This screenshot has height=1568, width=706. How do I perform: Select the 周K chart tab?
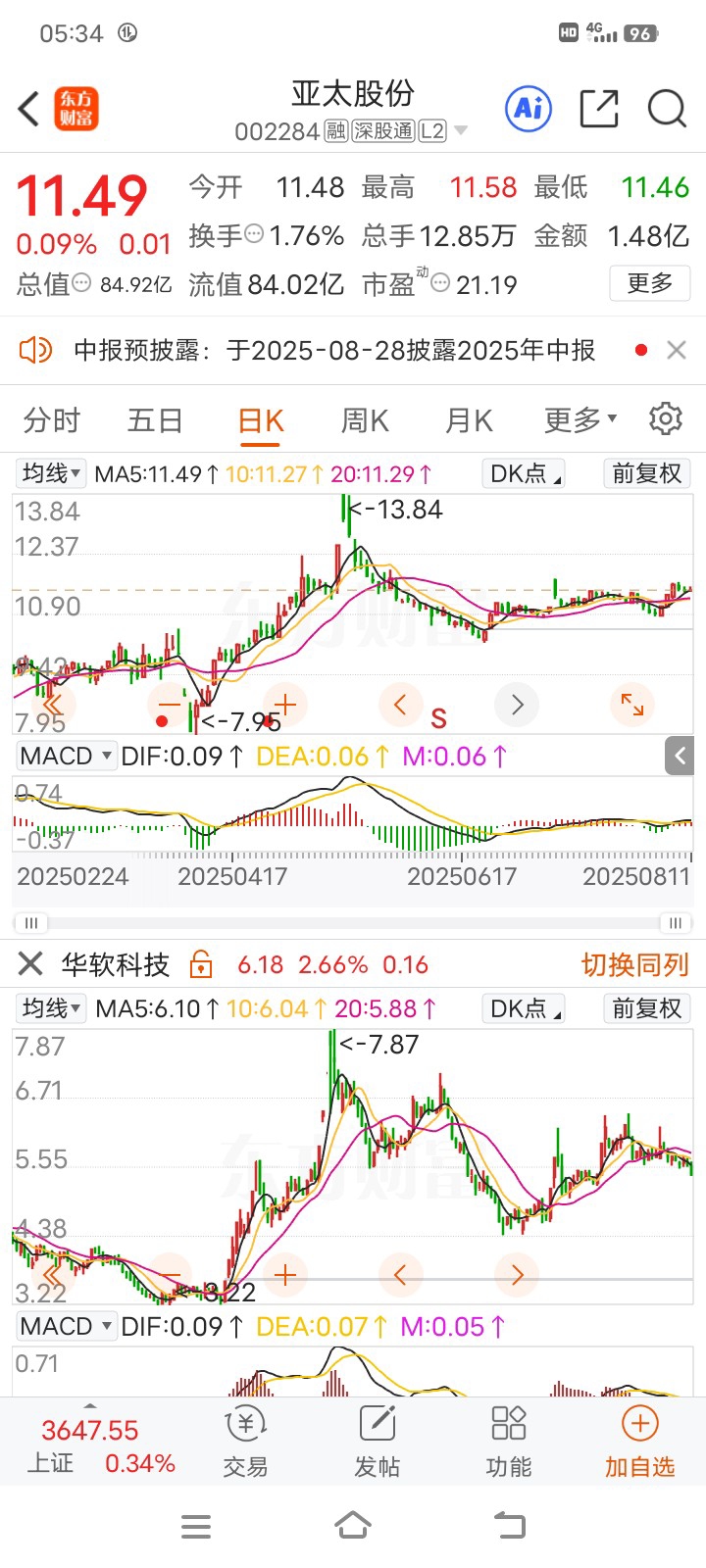[364, 420]
